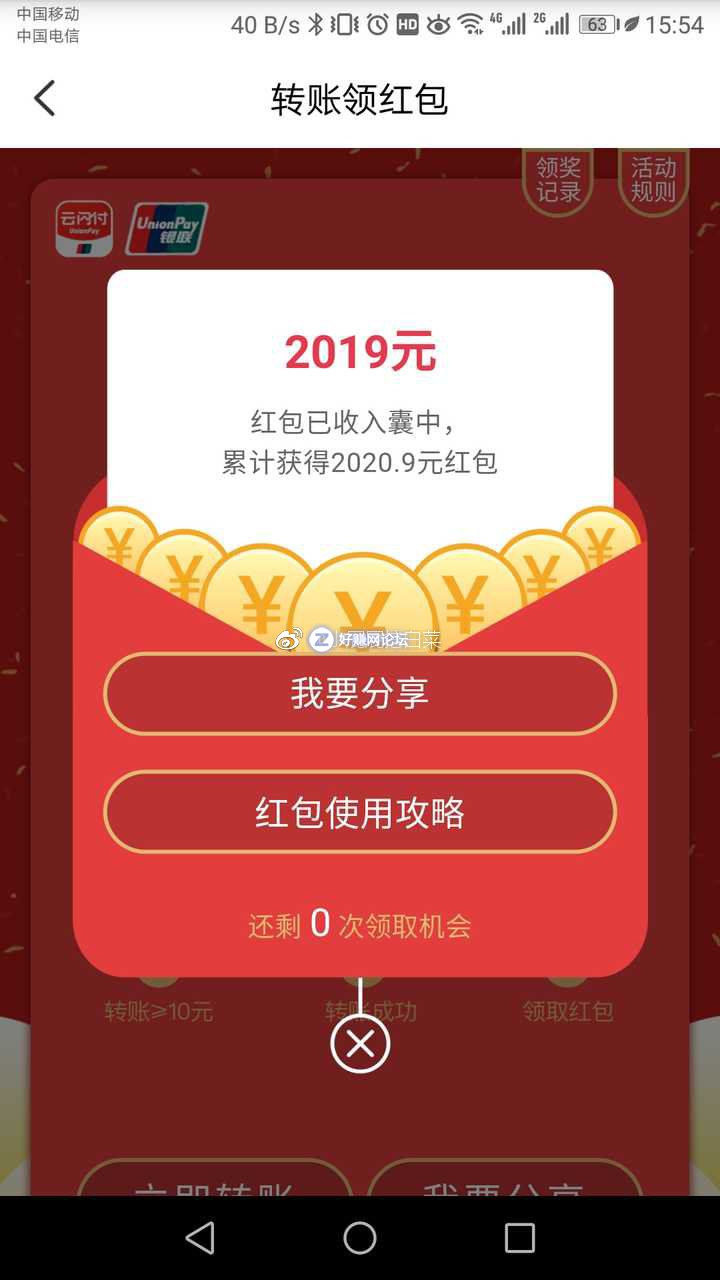Open 领奖记录 prize records
This screenshot has width=720, height=1280.
[558, 180]
